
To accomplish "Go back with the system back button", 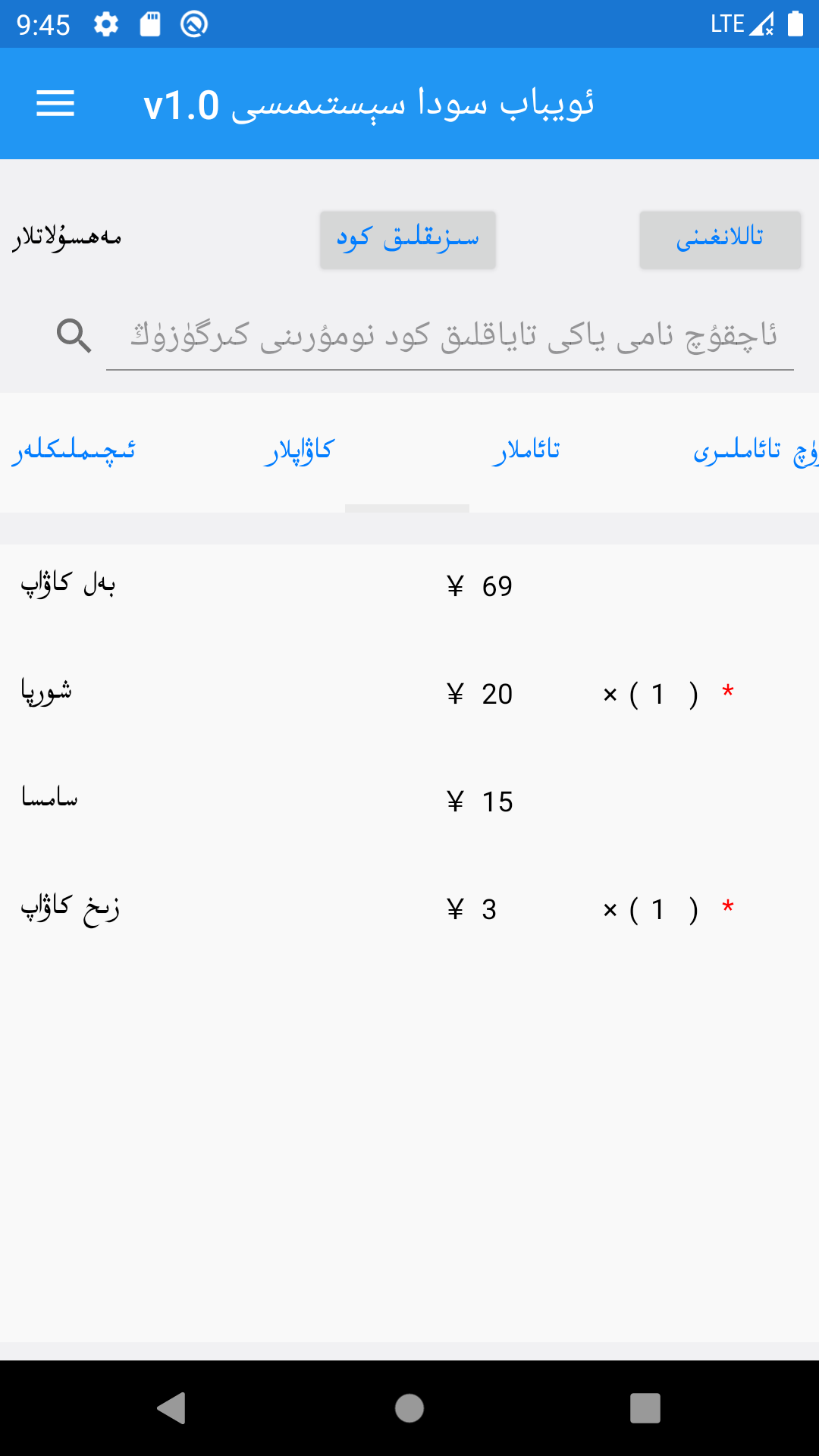I will [x=171, y=1408].
